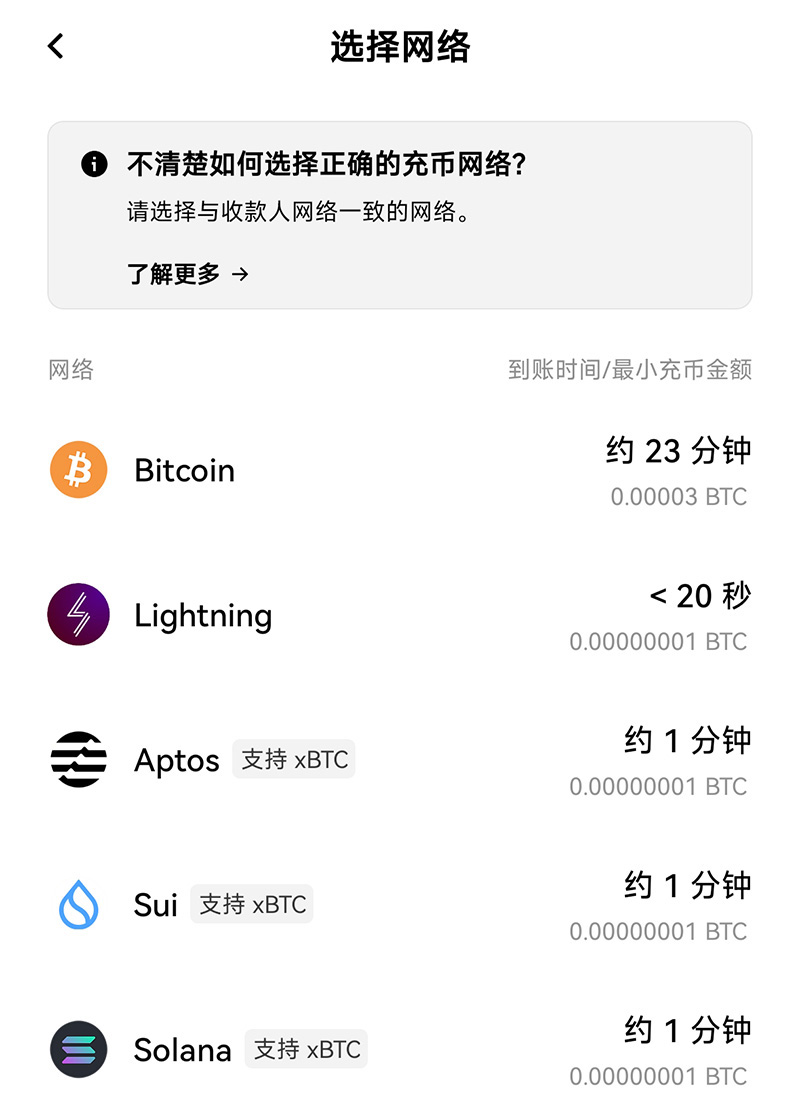Choose the Sui network for deposit
This screenshot has width=800, height=1116.
[x=400, y=903]
